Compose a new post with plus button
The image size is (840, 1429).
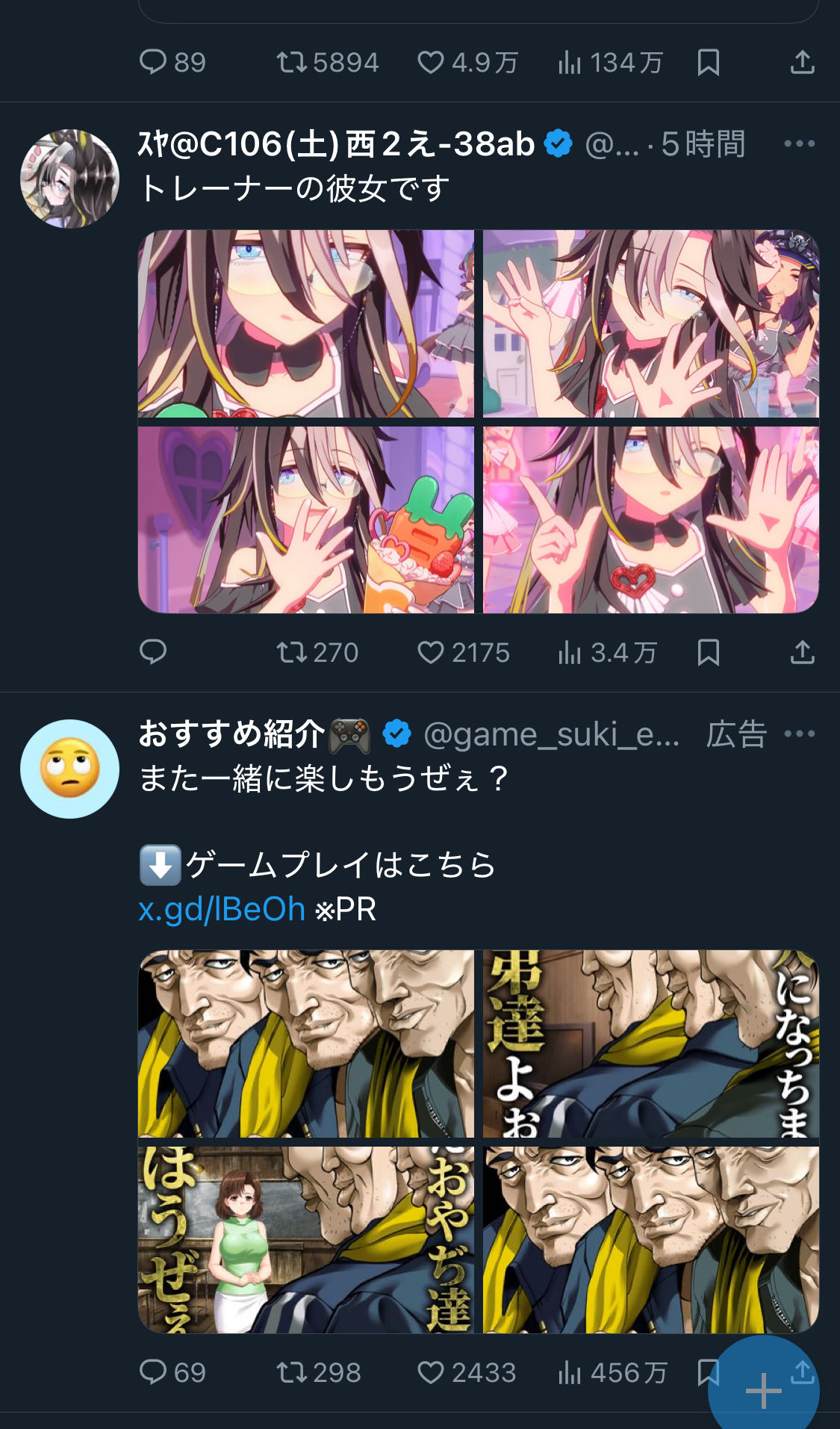pos(763,1391)
